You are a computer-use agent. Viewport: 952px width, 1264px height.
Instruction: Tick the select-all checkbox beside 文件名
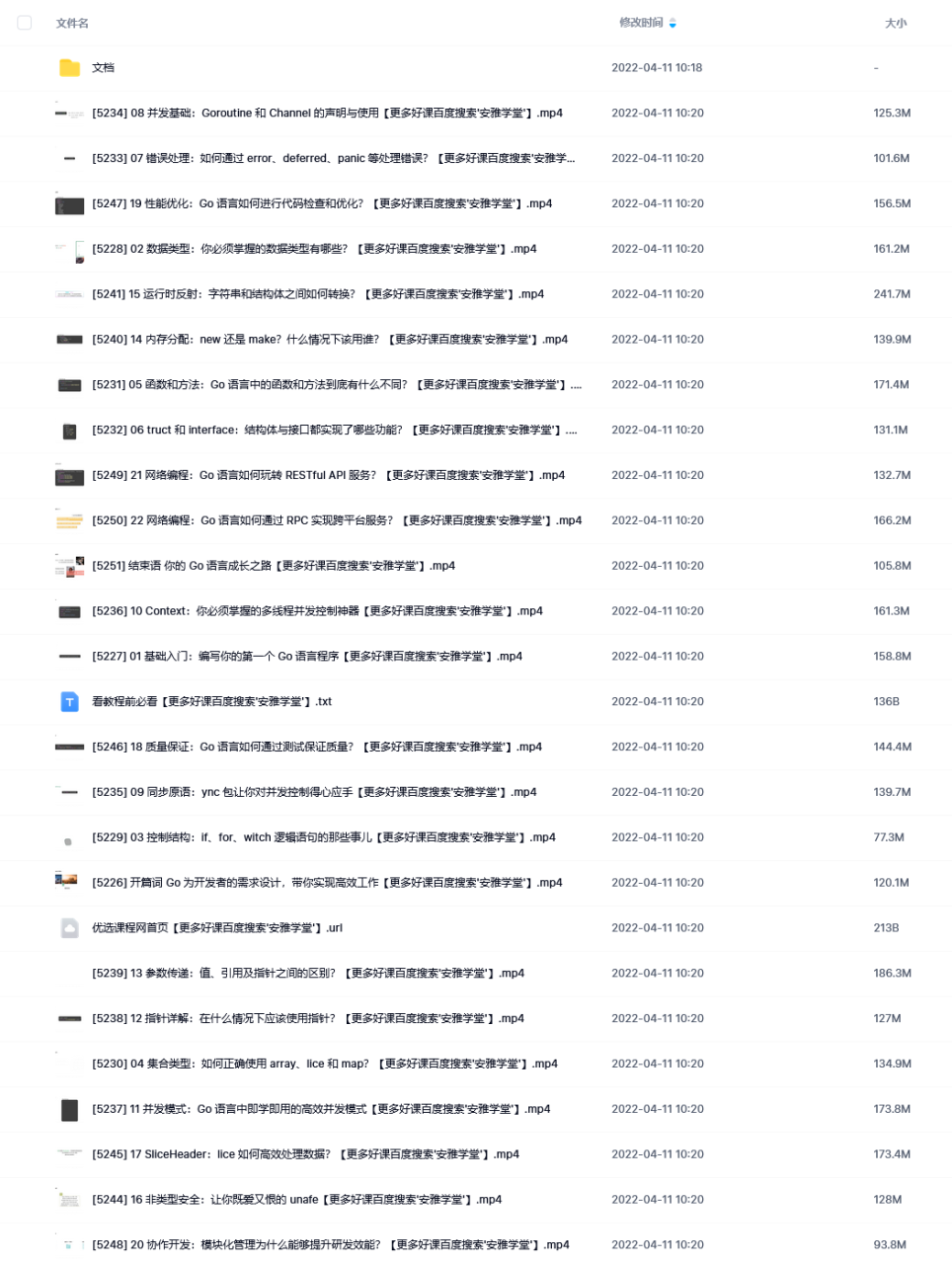tap(25, 23)
